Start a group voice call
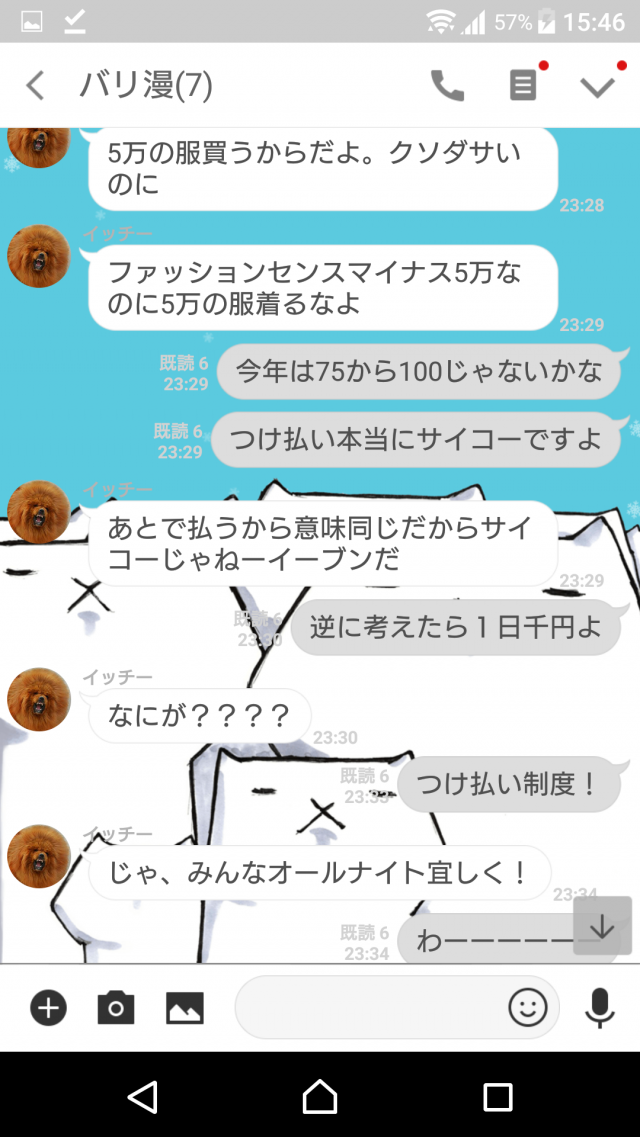 click(447, 86)
